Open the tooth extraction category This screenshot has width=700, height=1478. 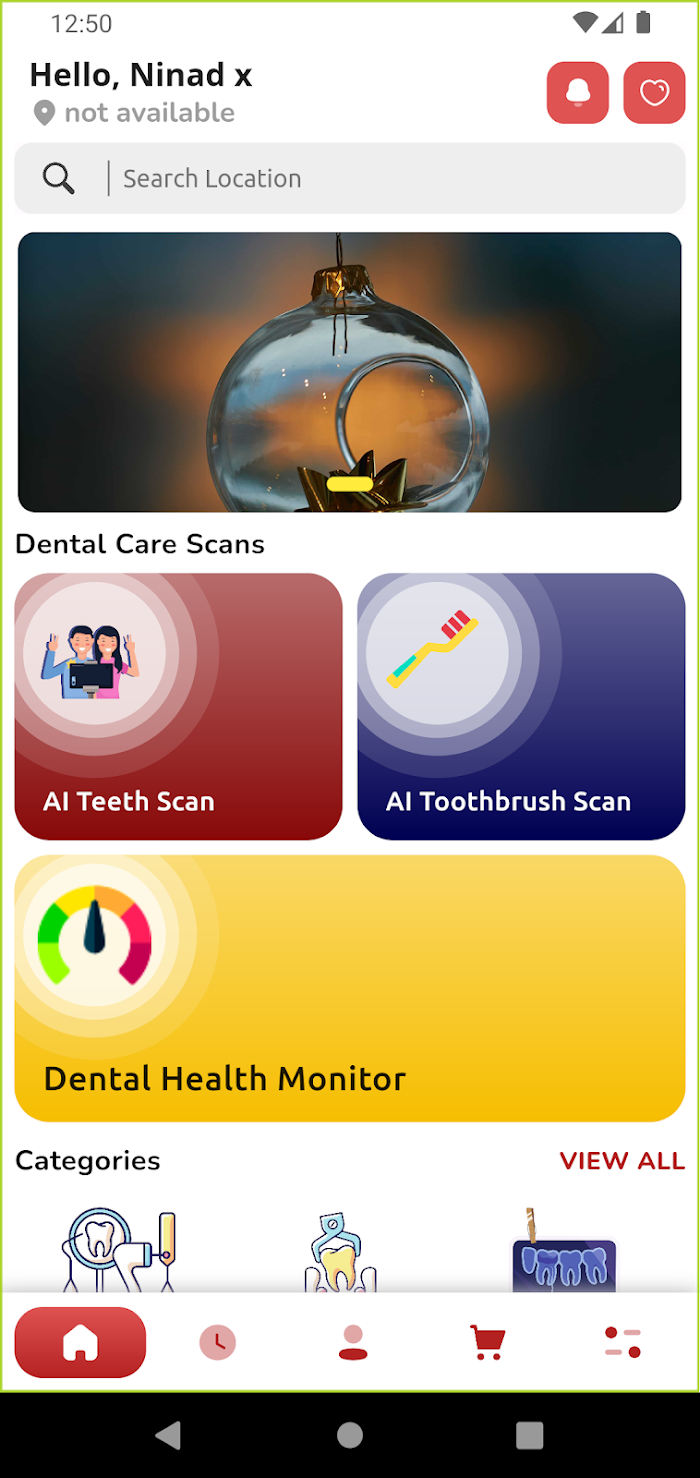pyautogui.click(x=341, y=1252)
